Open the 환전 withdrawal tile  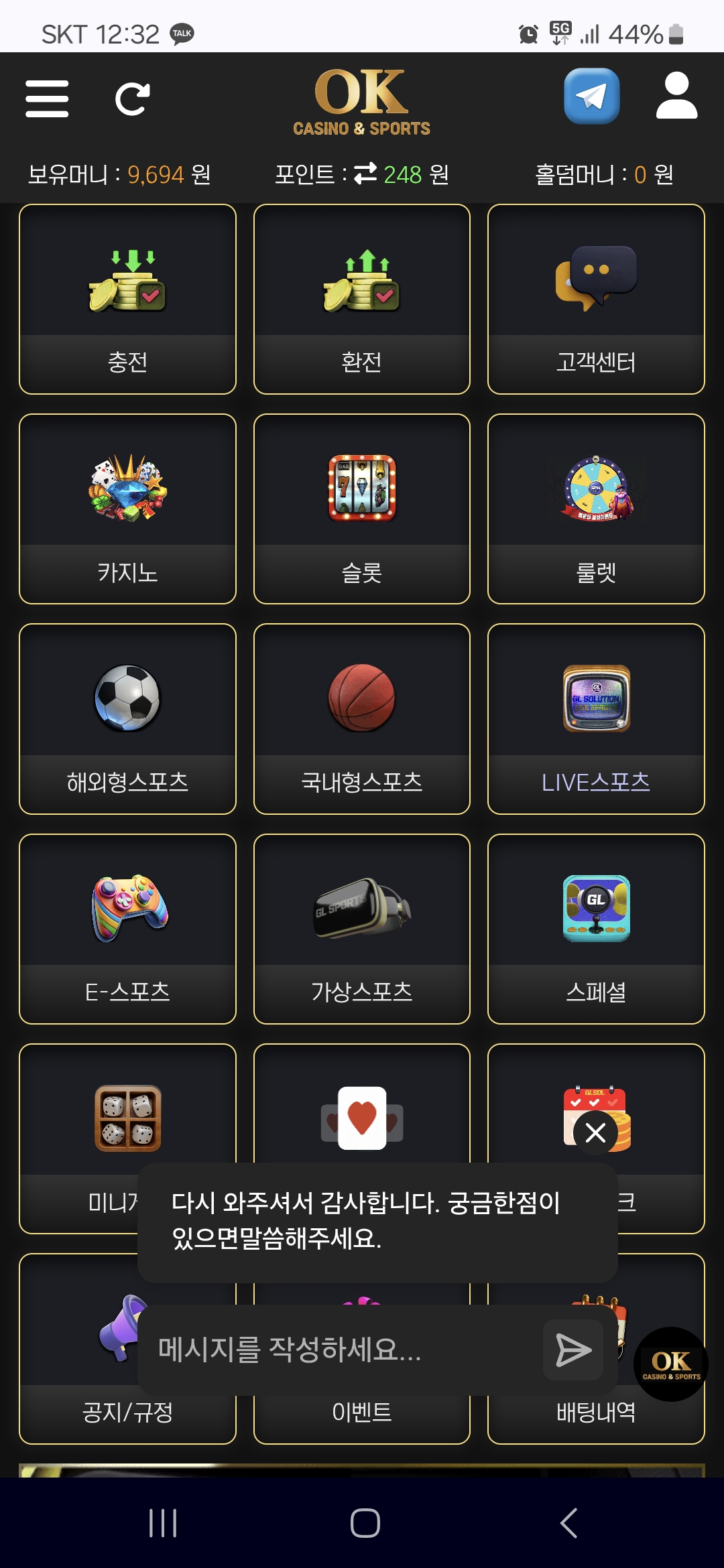click(x=361, y=299)
